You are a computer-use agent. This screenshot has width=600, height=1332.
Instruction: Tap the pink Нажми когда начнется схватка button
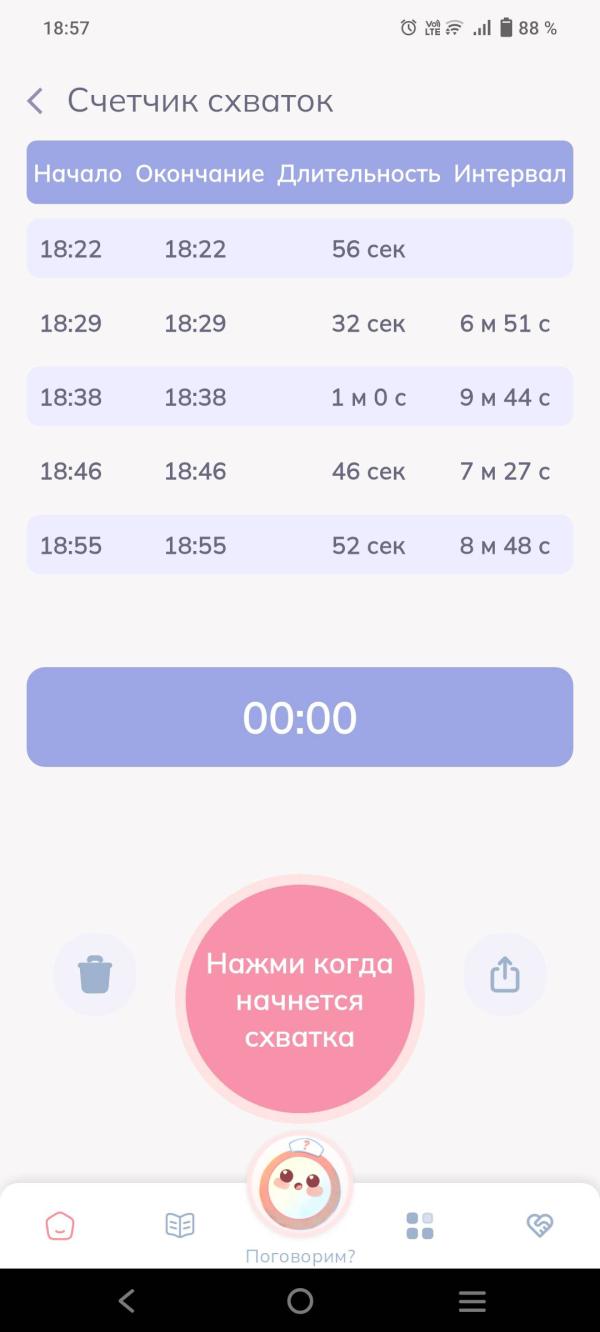click(300, 999)
